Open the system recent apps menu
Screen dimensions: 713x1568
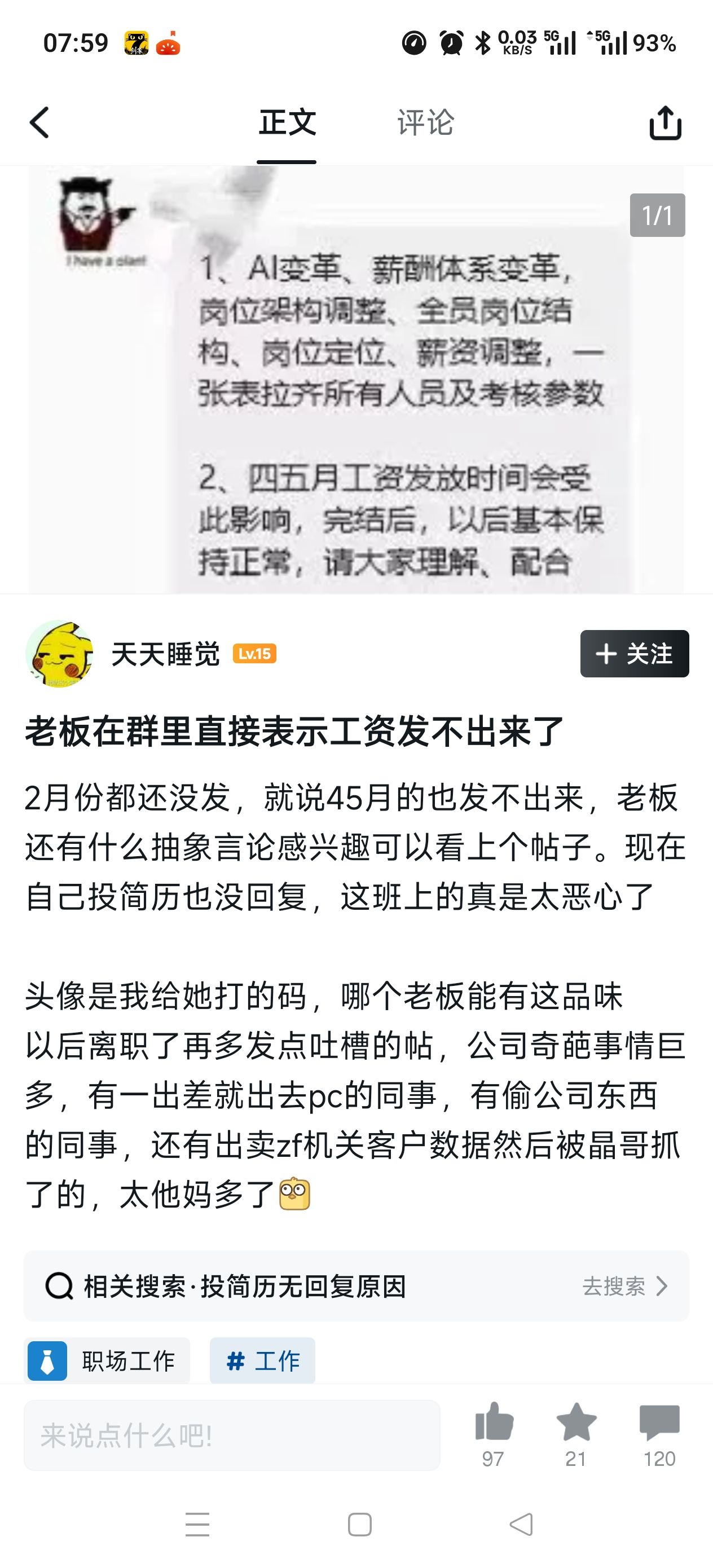click(197, 1525)
